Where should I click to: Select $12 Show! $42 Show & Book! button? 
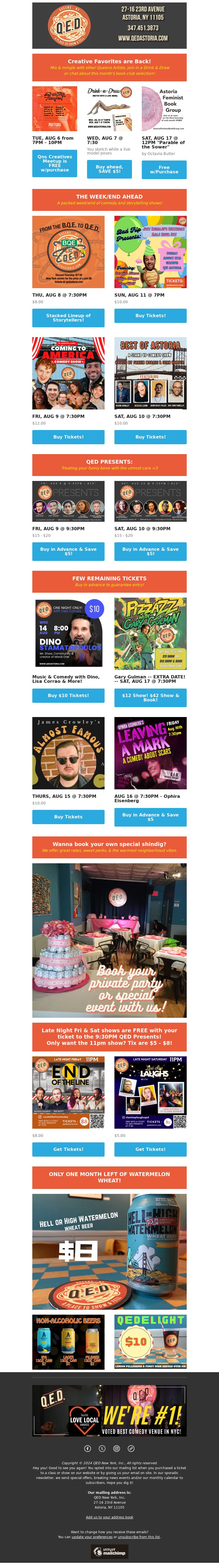coord(150,697)
